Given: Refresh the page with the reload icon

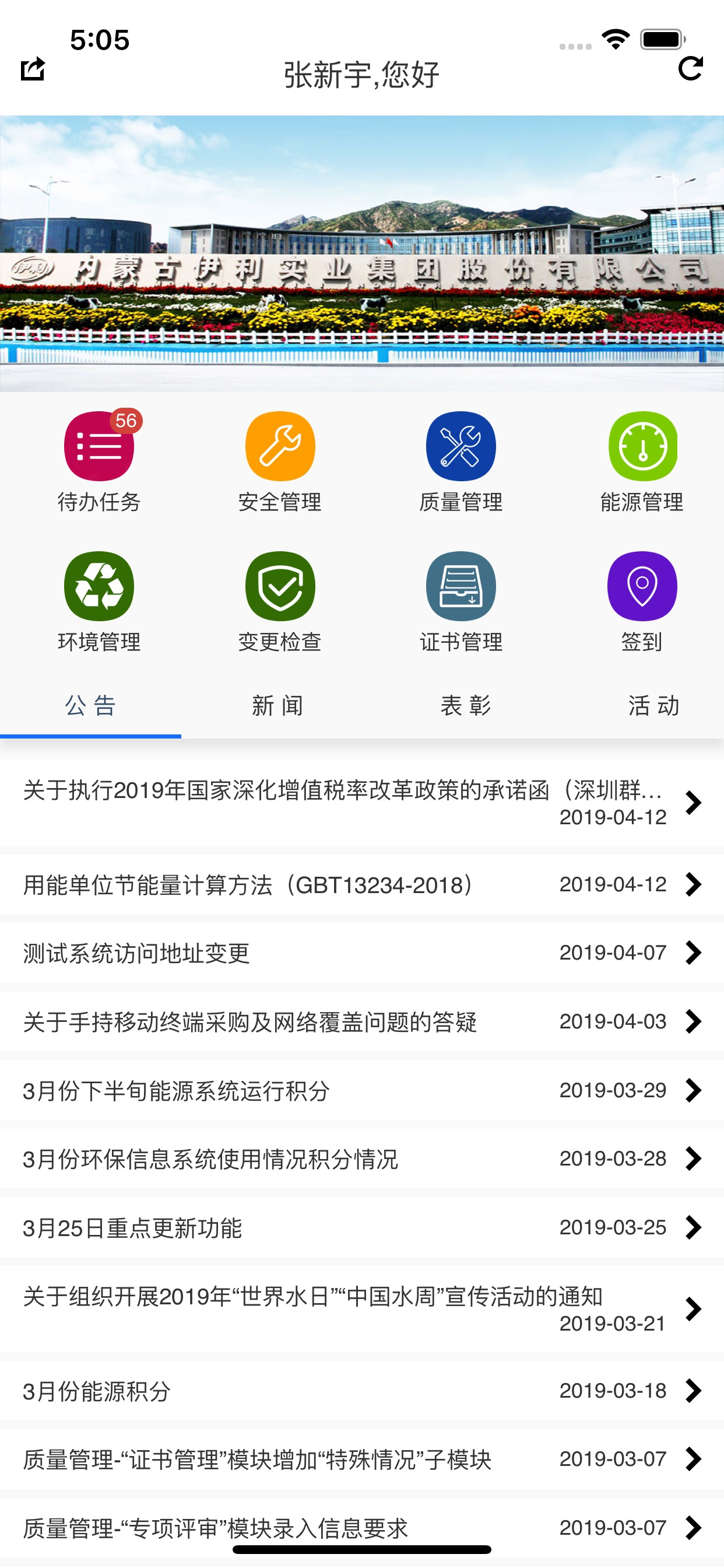Looking at the screenshot, I should [691, 68].
